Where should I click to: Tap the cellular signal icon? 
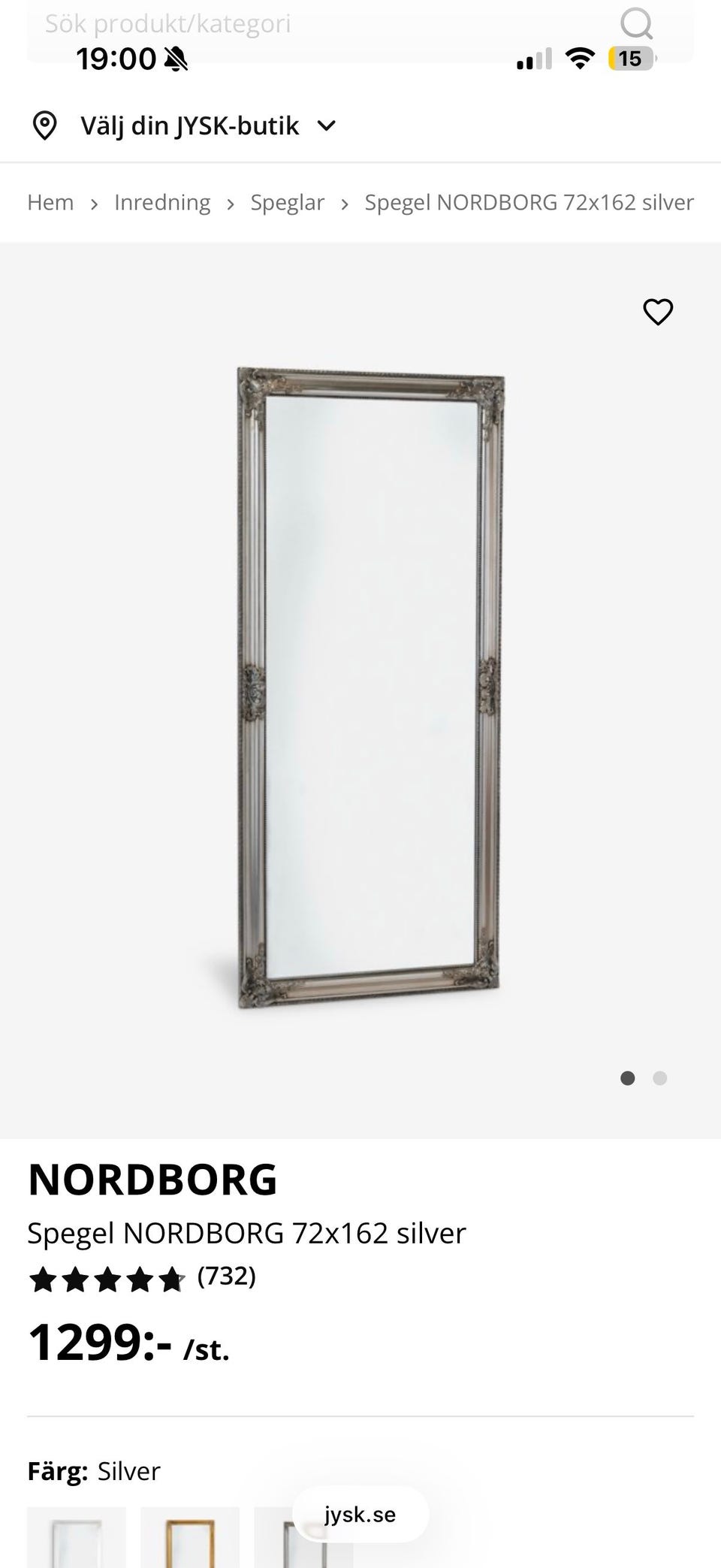coord(533,57)
